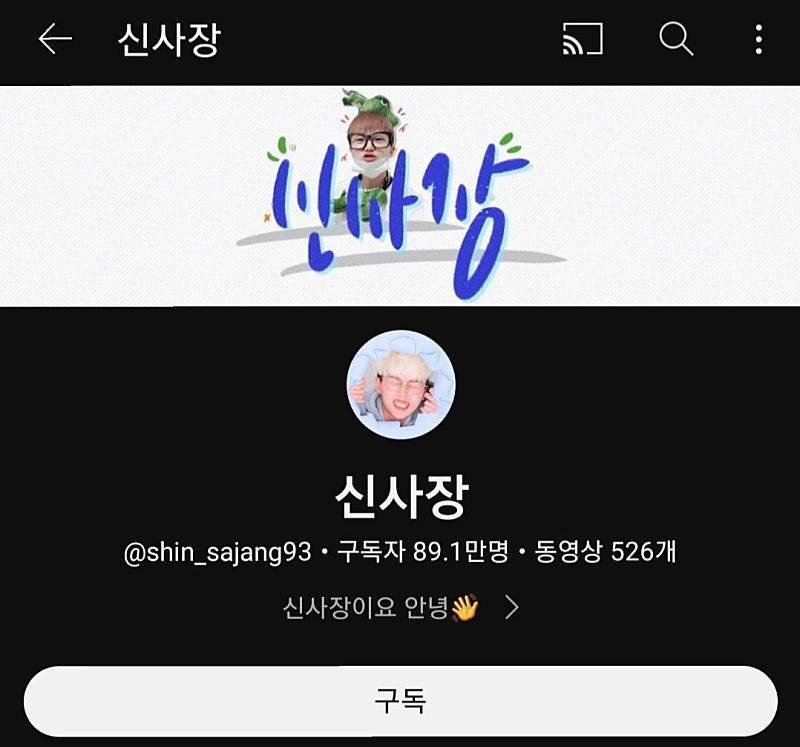
Task: Open the cast to device icon
Action: click(583, 39)
